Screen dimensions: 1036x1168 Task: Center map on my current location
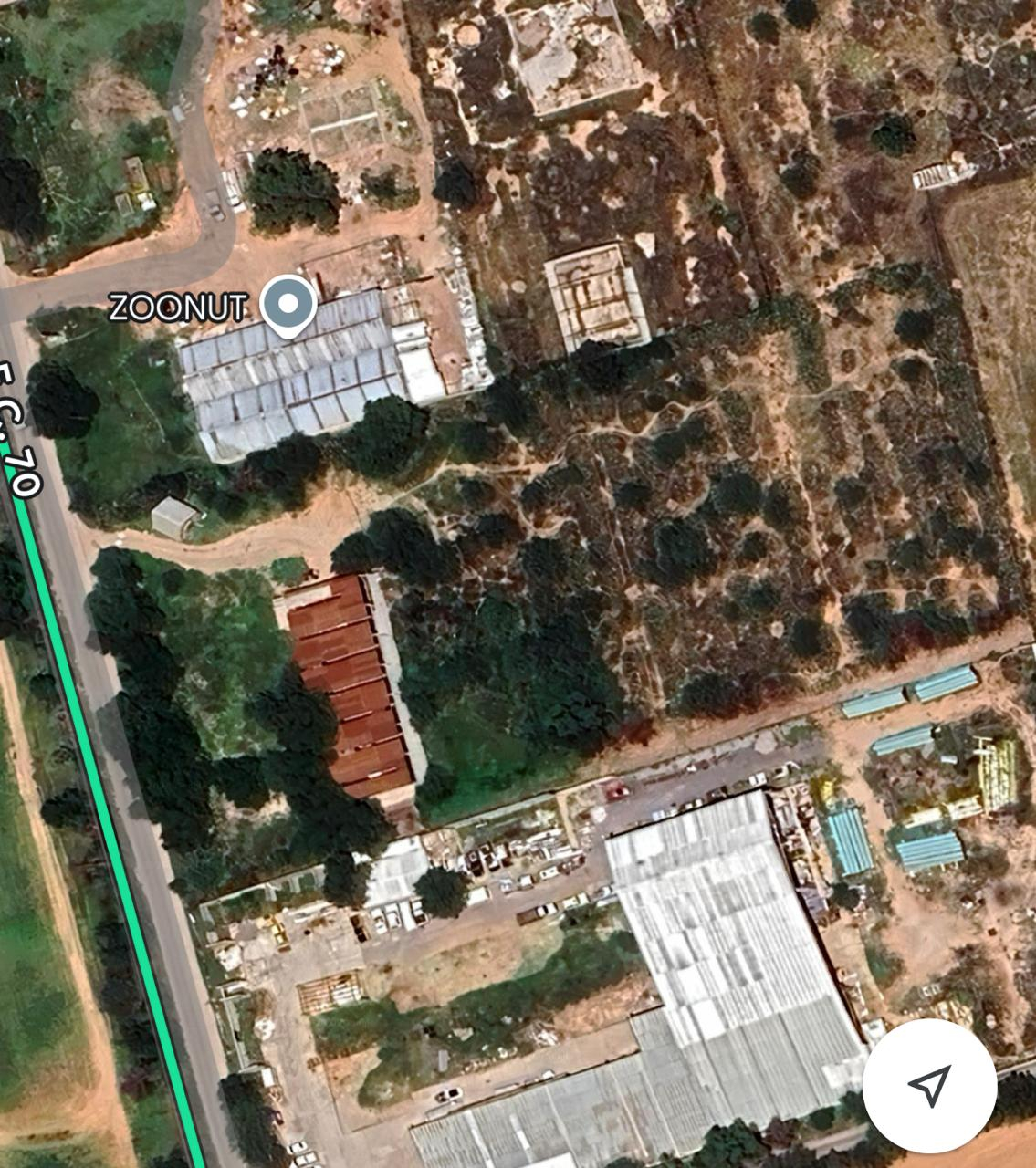click(929, 1086)
